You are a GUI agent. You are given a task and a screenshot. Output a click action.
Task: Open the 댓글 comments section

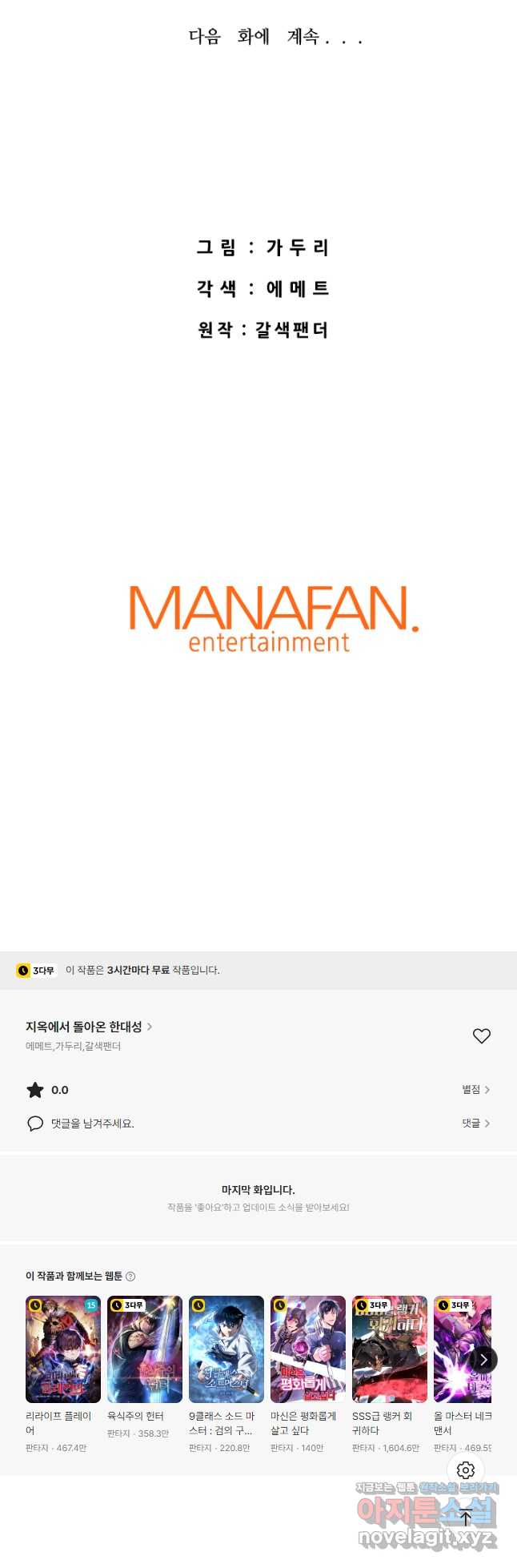click(475, 1123)
